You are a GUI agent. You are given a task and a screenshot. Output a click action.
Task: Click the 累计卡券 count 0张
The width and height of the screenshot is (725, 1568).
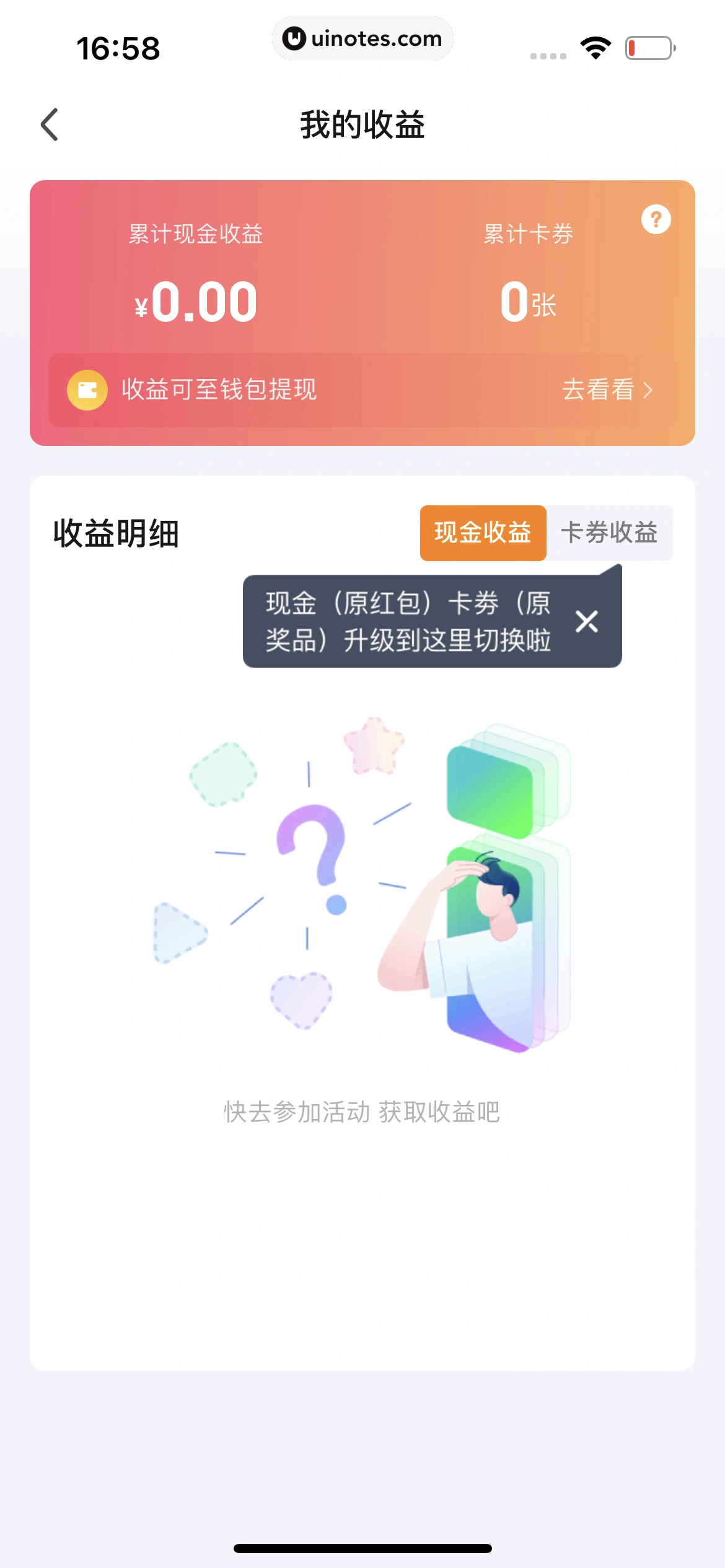(527, 302)
